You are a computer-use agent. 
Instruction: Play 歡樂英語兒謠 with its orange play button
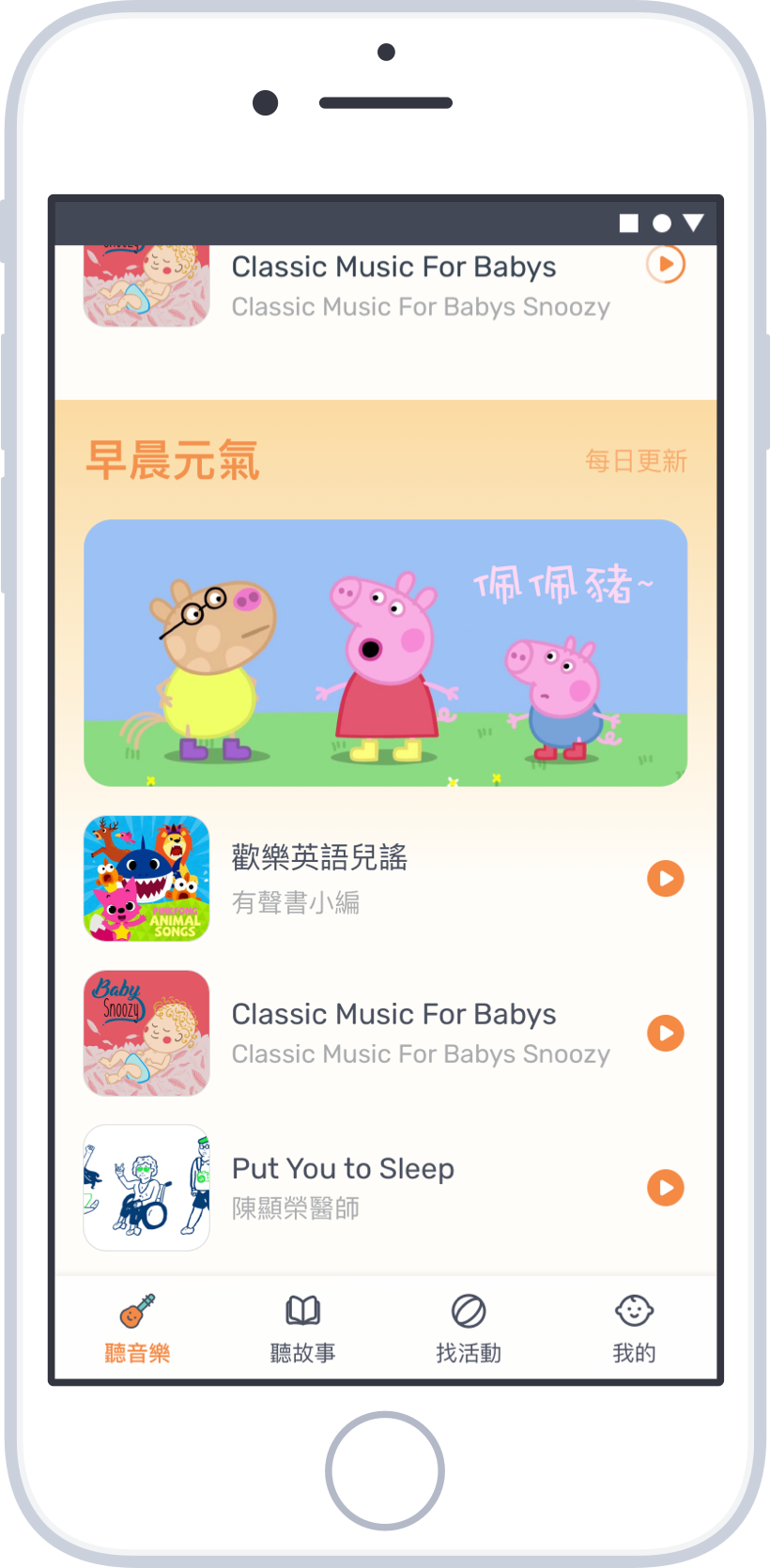(665, 879)
